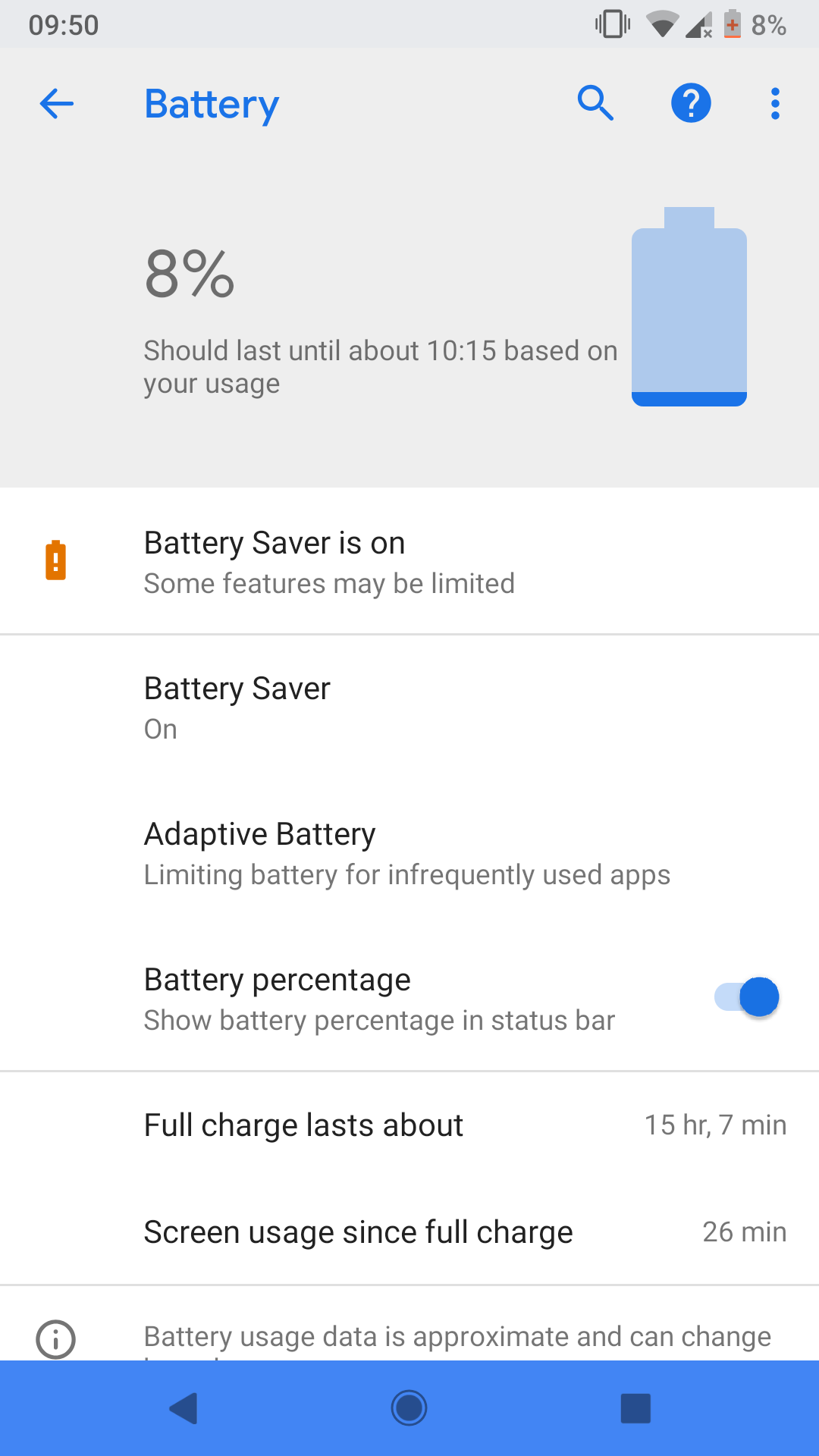Tap the search icon
Viewport: 819px width, 1456px height.
coord(595,103)
